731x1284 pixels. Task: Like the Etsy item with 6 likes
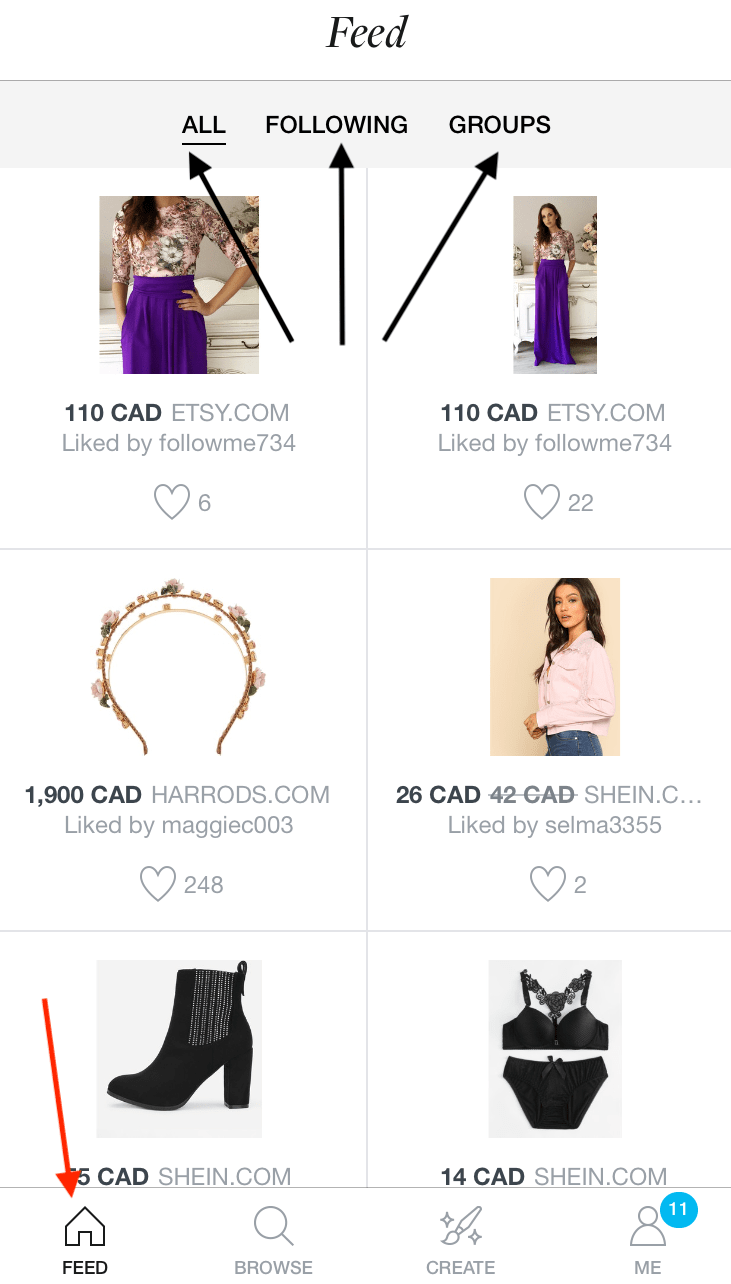pyautogui.click(x=172, y=502)
